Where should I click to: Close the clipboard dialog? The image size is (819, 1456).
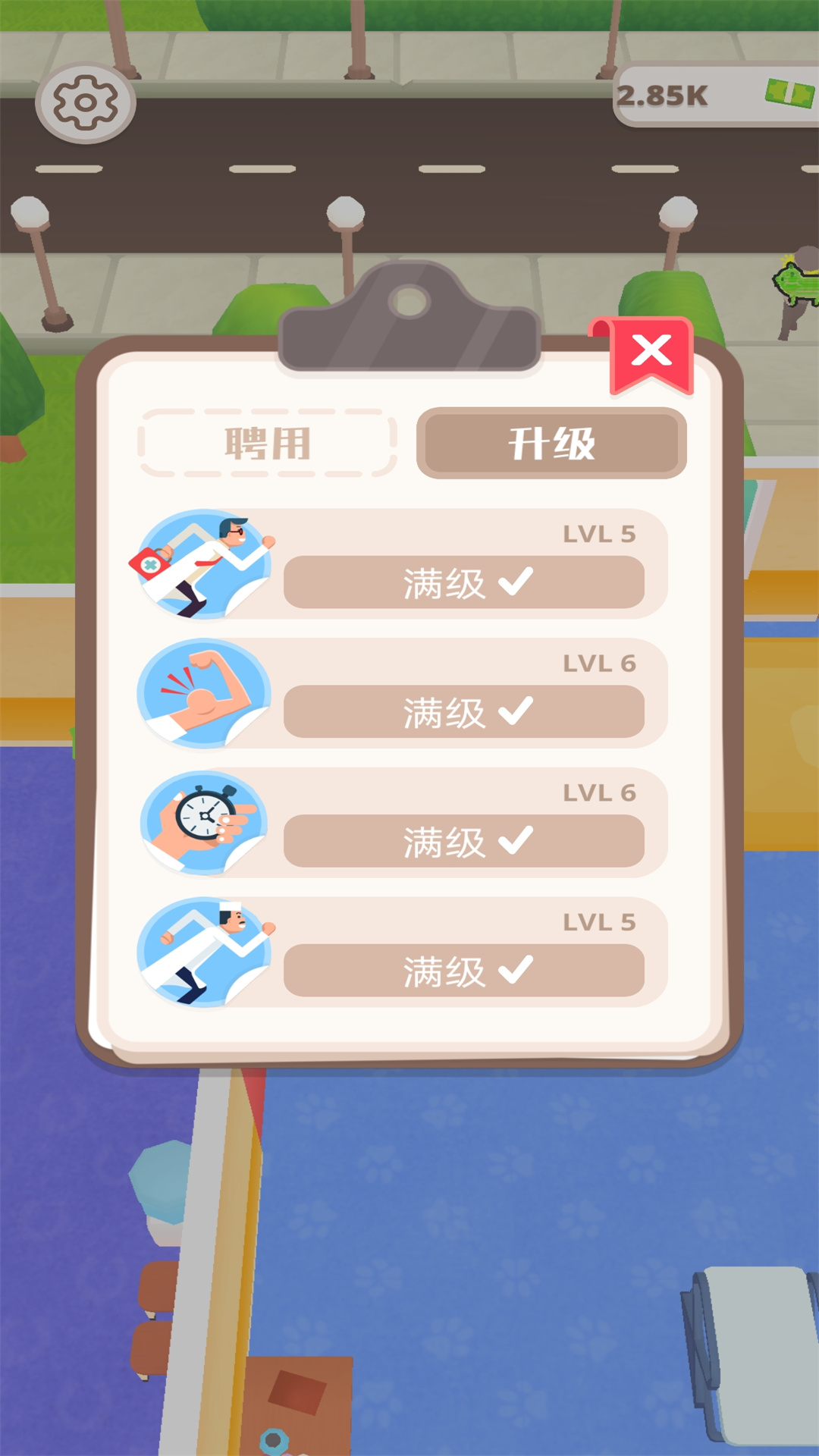651,352
